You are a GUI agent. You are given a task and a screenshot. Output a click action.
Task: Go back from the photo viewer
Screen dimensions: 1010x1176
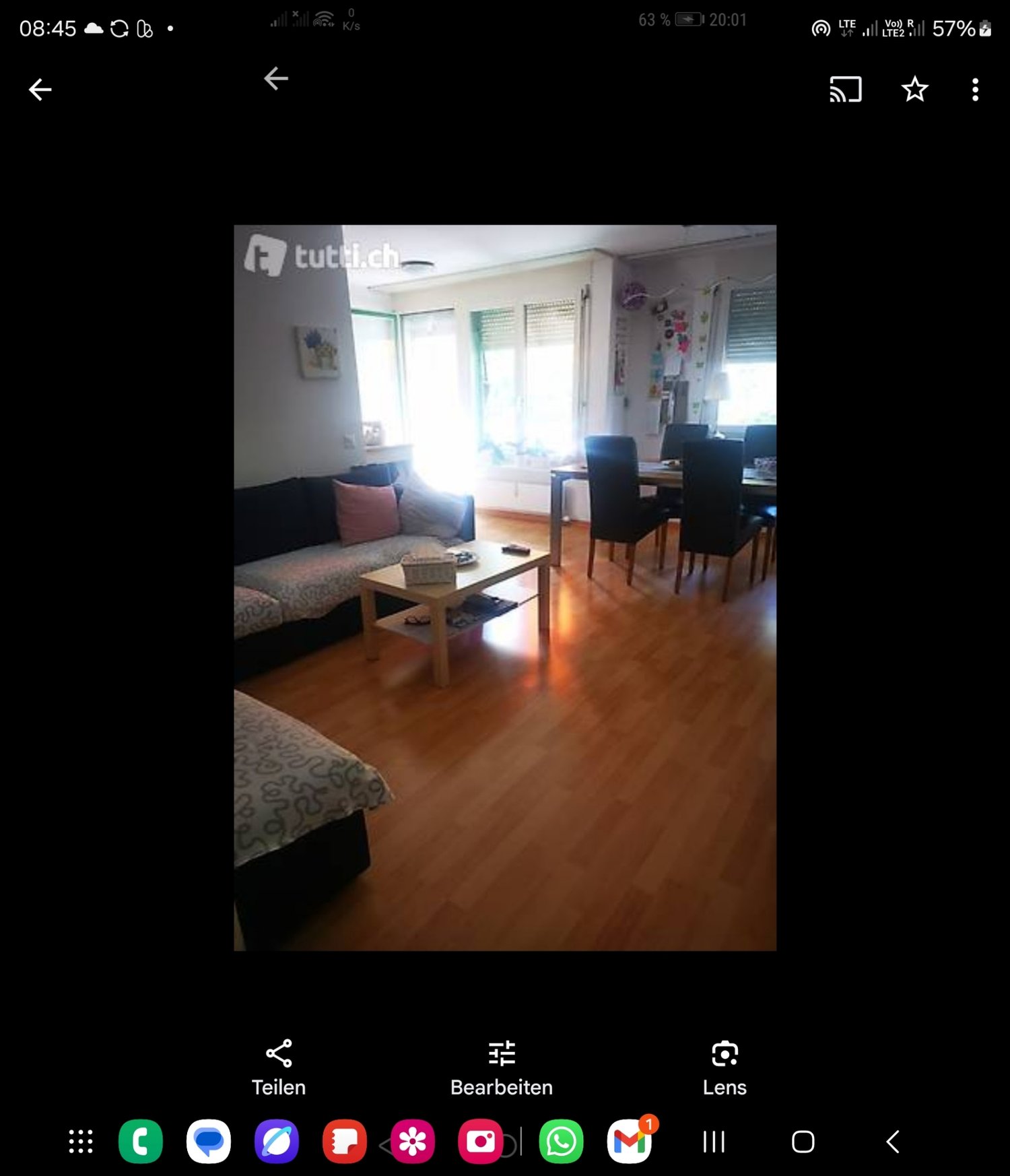(40, 90)
